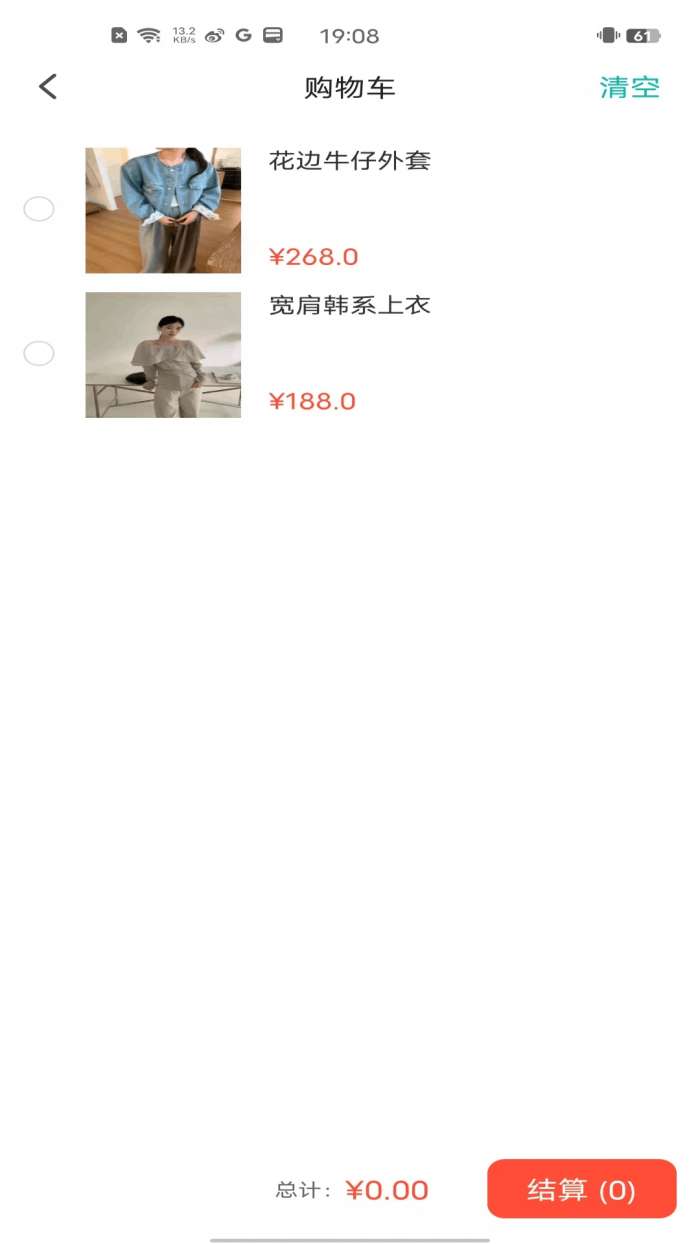Screen dimensions: 700x1244
Task: Go back from the shopping cart
Action: (48, 87)
